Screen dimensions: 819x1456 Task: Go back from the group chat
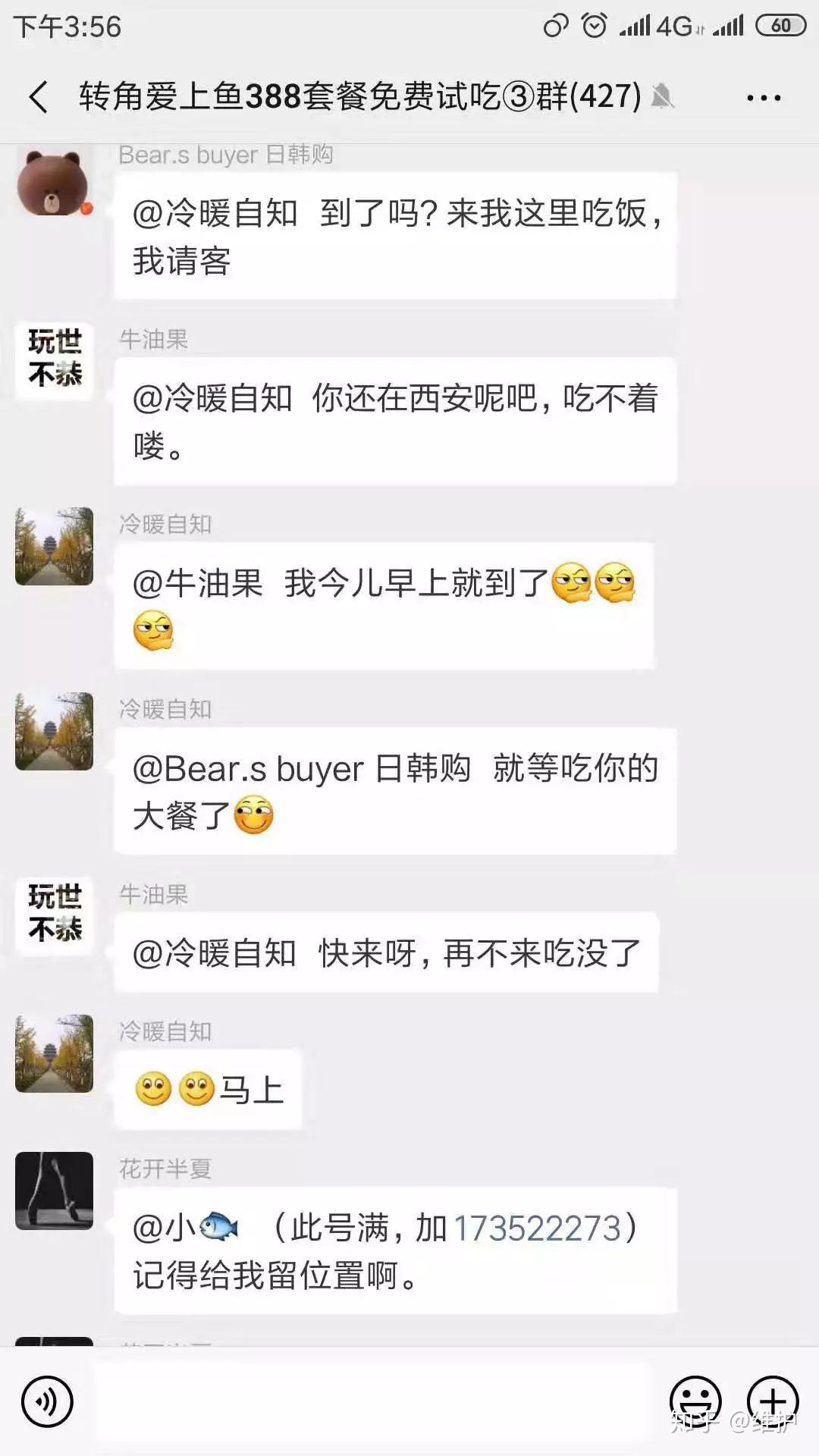point(39,97)
